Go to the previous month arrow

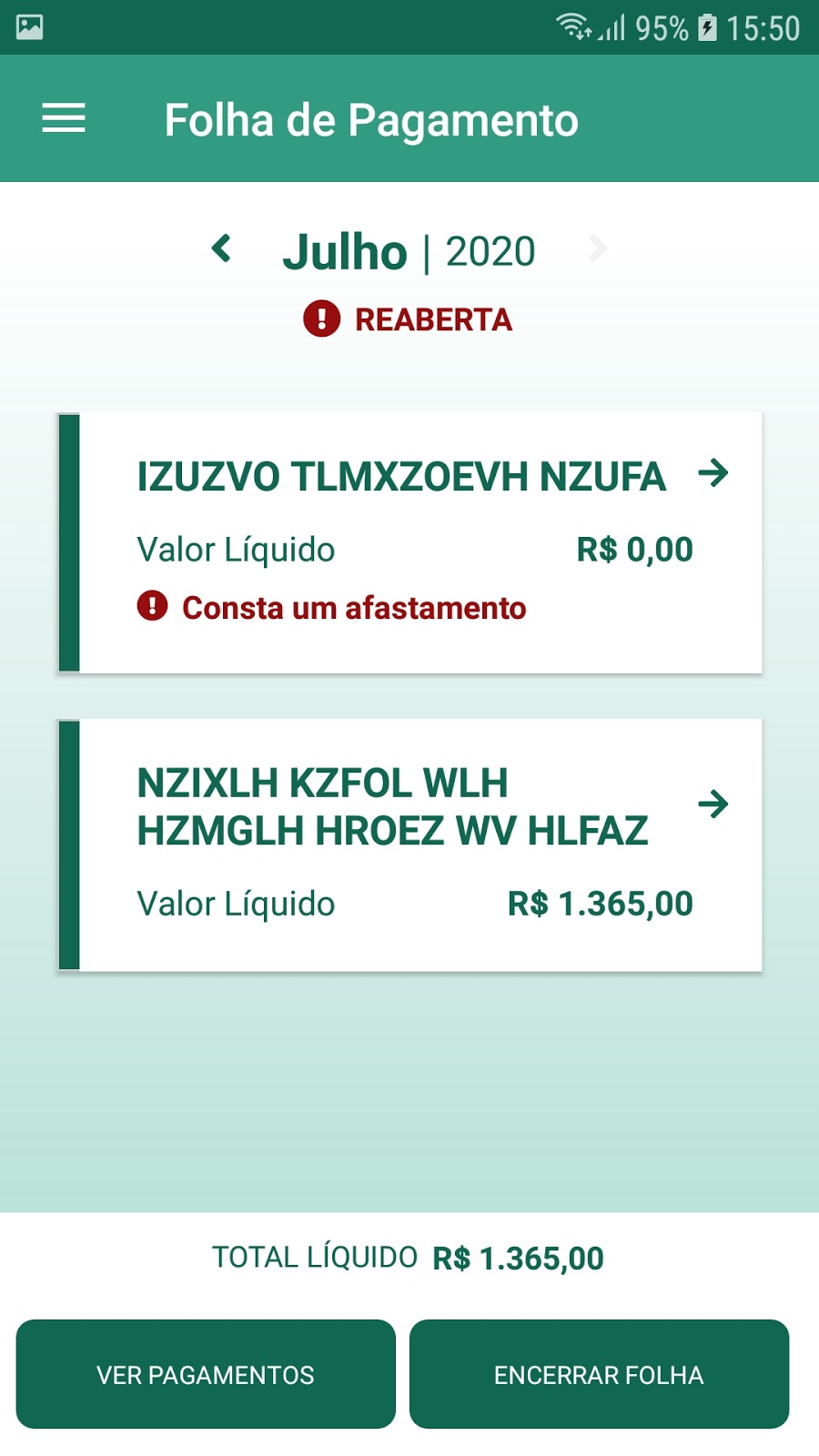(221, 248)
